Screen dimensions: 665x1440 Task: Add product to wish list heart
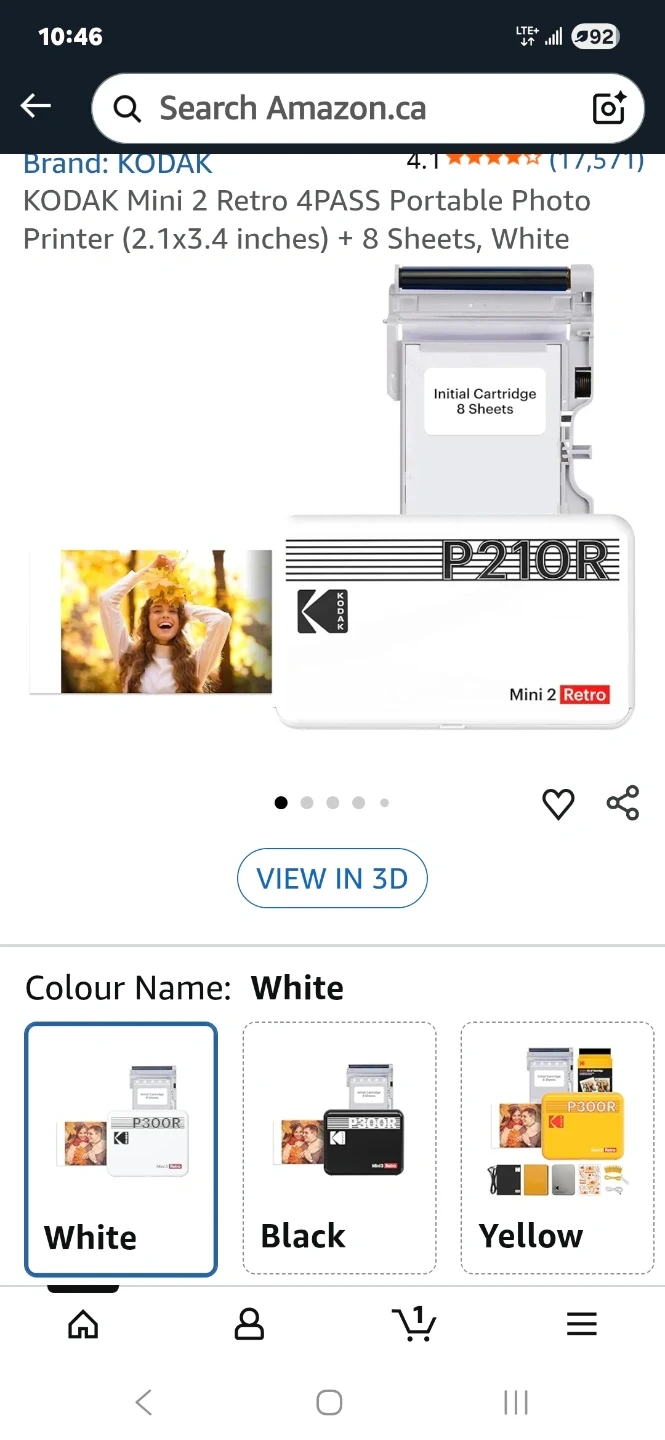click(x=558, y=804)
